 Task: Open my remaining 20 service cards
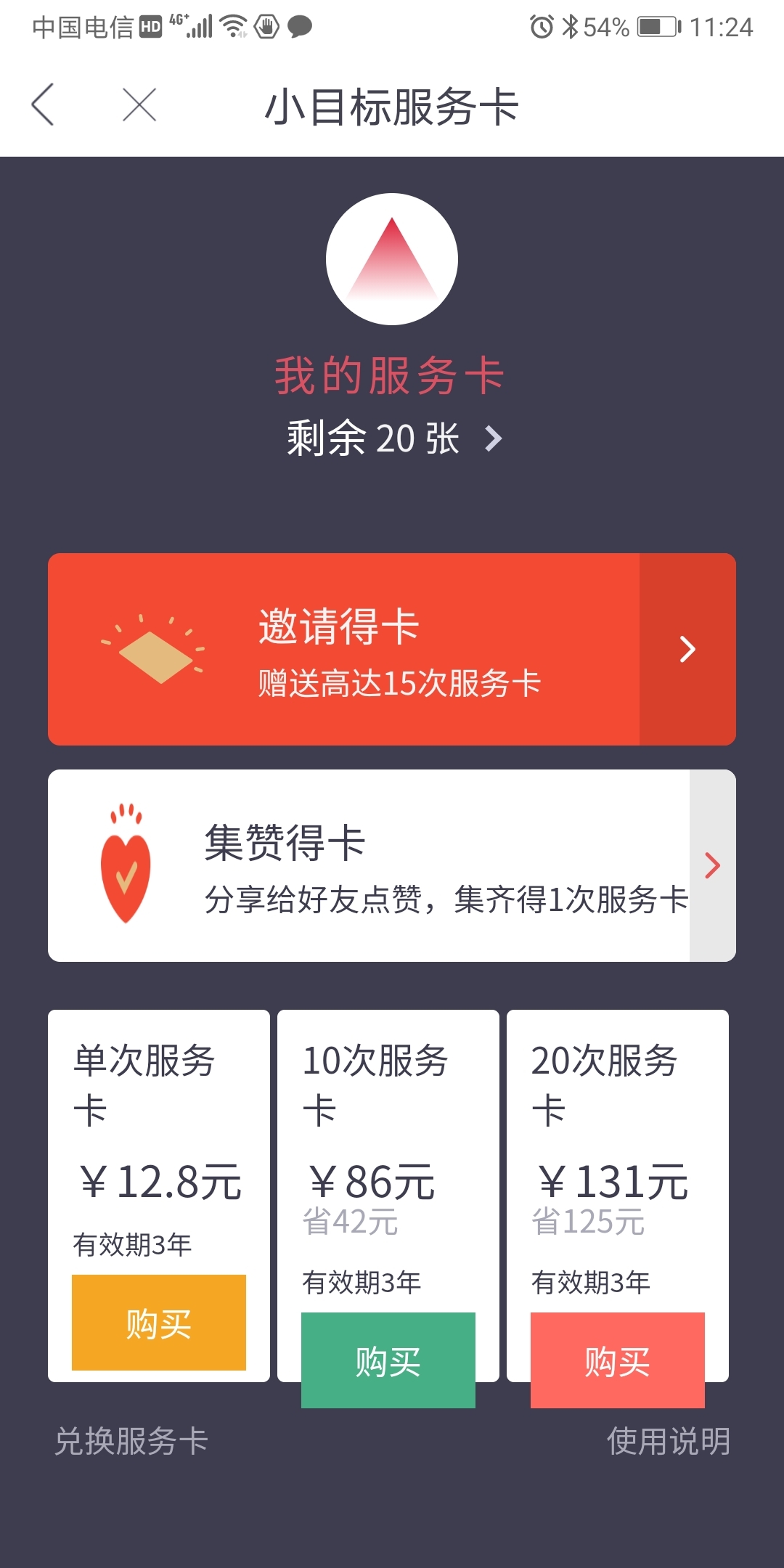click(394, 438)
